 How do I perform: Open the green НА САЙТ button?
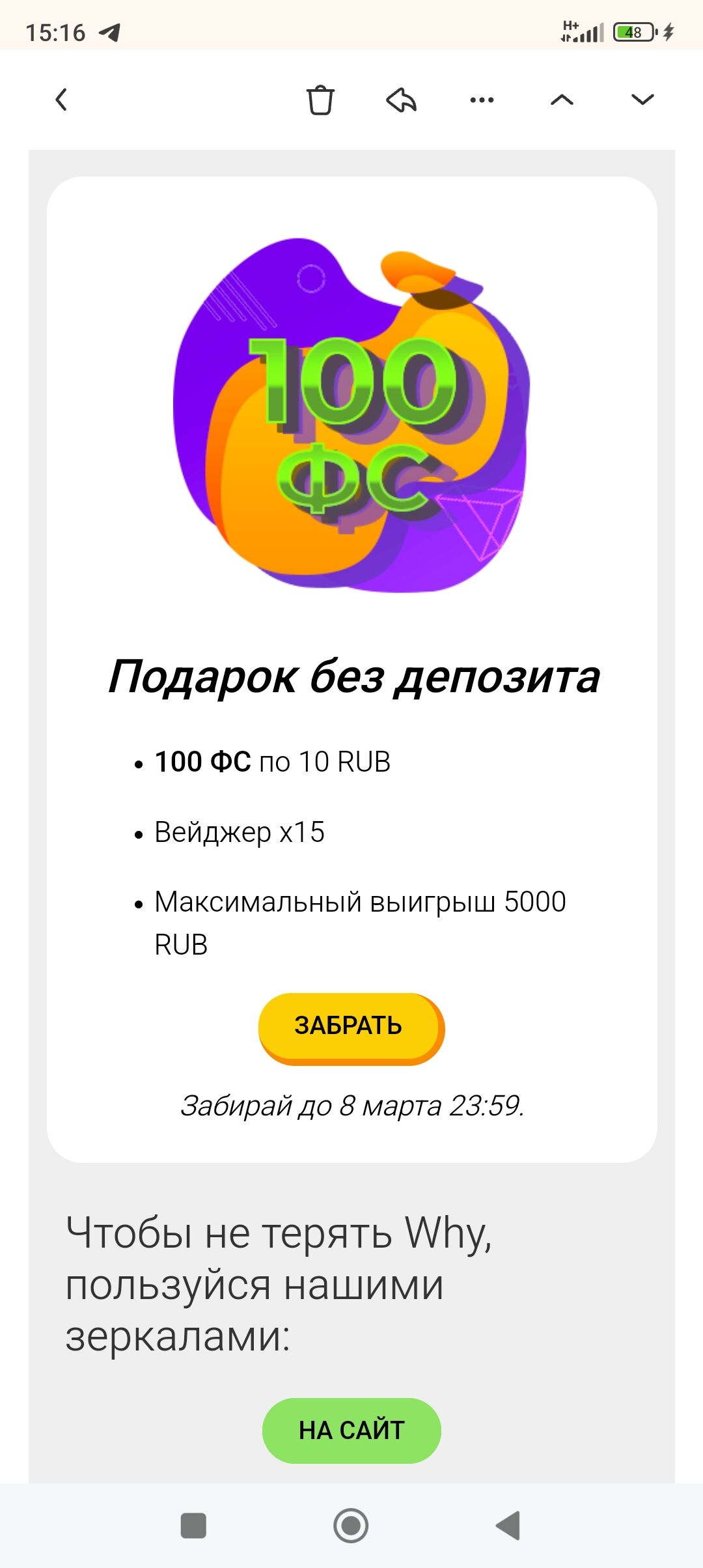351,1431
